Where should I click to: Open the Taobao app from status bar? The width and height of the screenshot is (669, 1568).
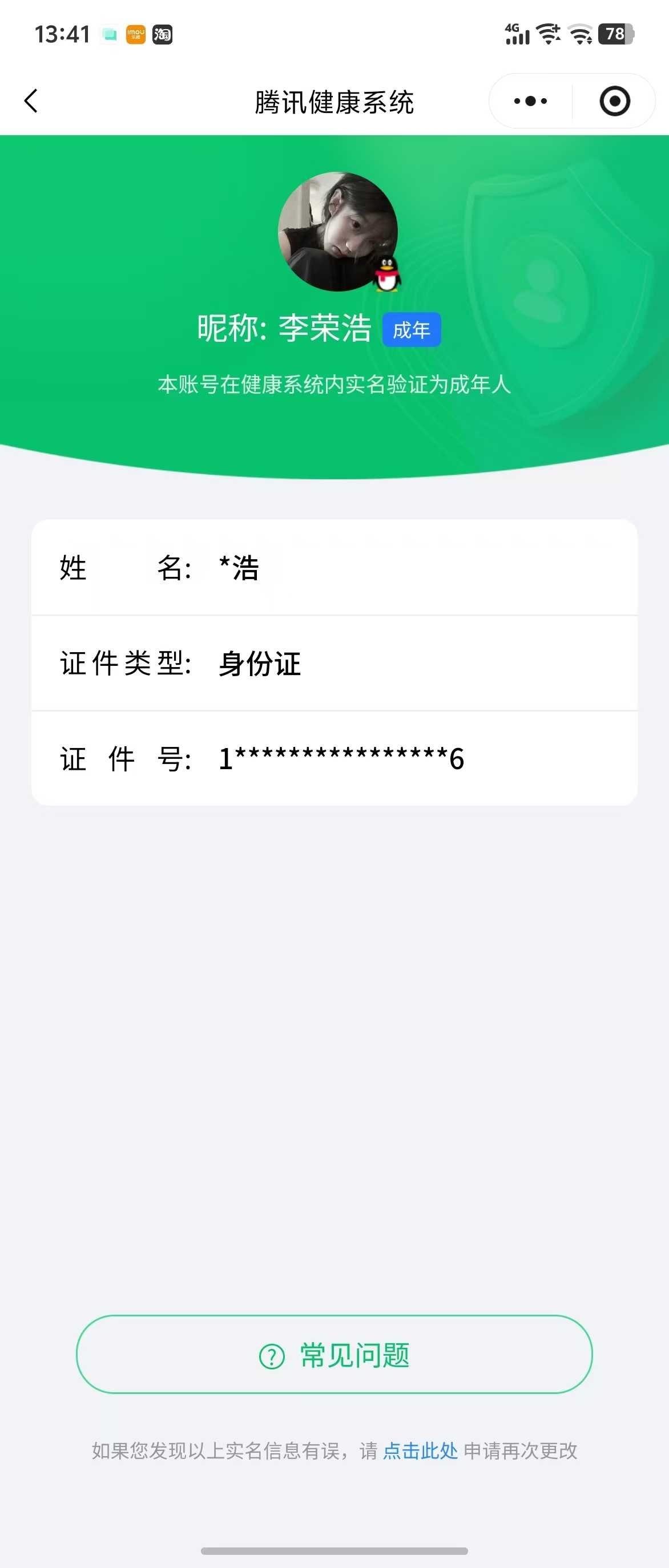click(x=162, y=35)
